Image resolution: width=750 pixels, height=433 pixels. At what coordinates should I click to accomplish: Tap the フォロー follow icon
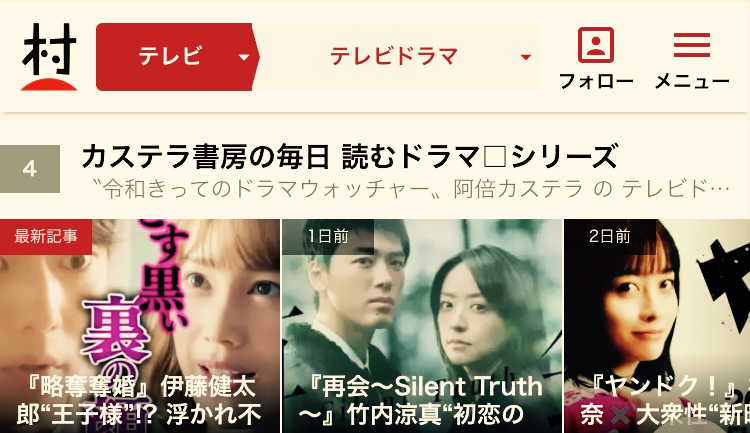(596, 58)
